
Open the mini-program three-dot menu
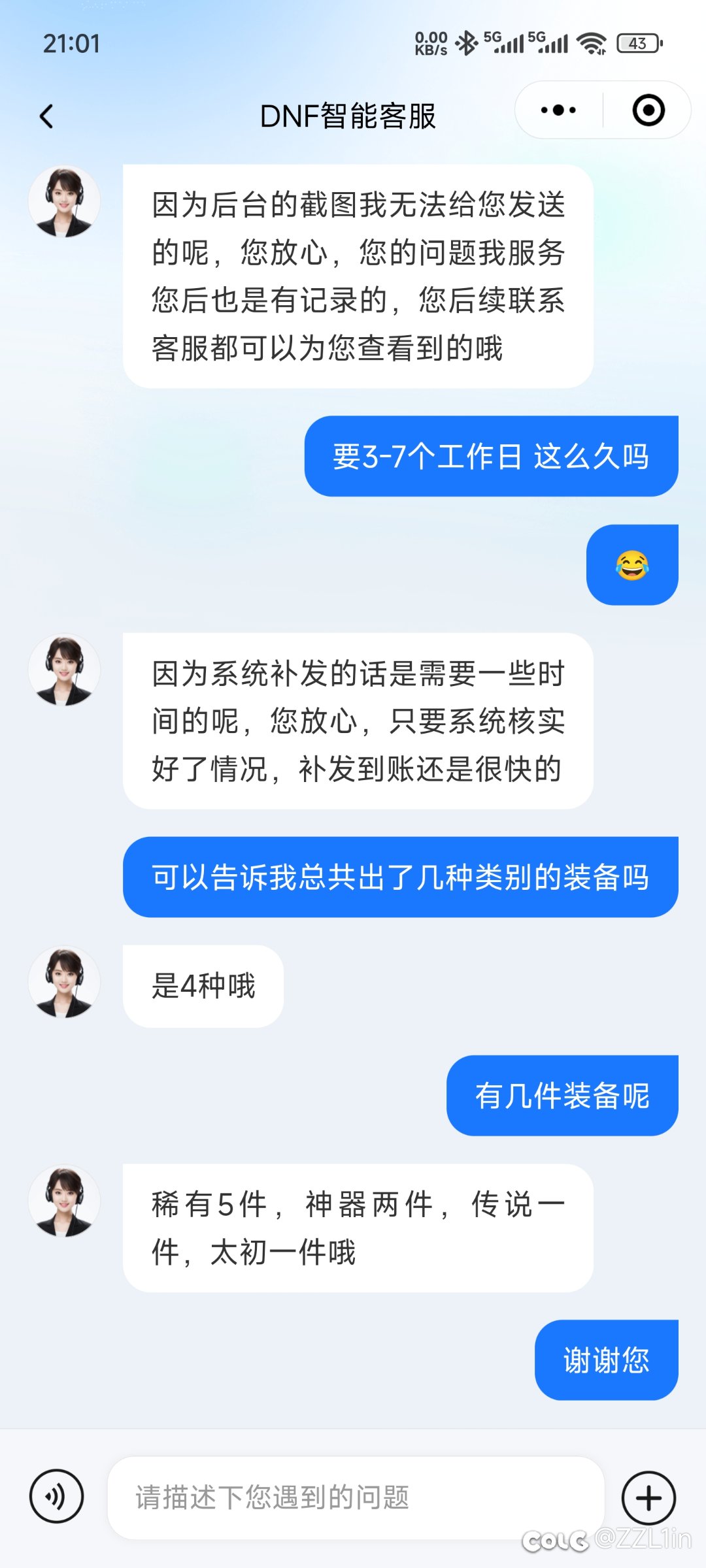(559, 110)
